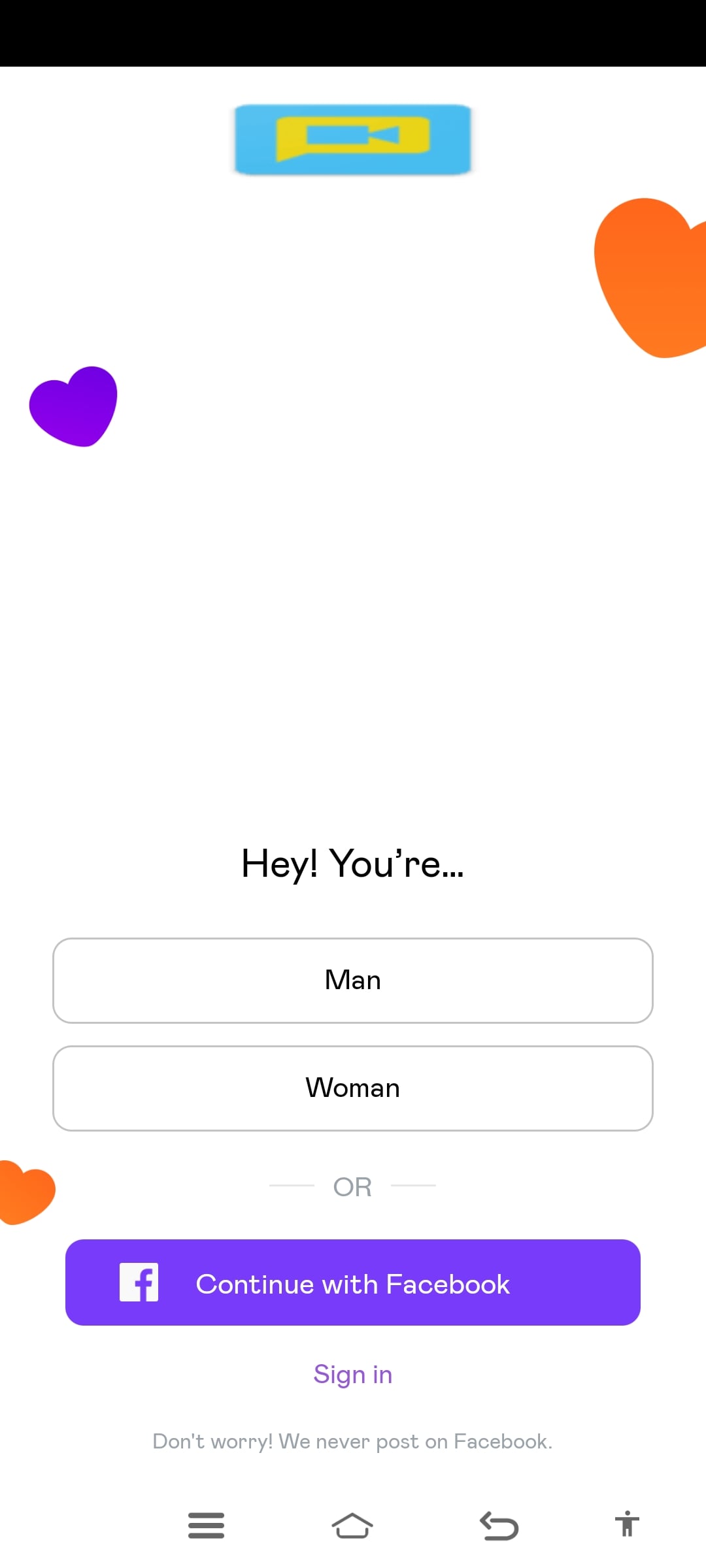Choose the Woman option
The image size is (706, 1568).
coord(353,1088)
